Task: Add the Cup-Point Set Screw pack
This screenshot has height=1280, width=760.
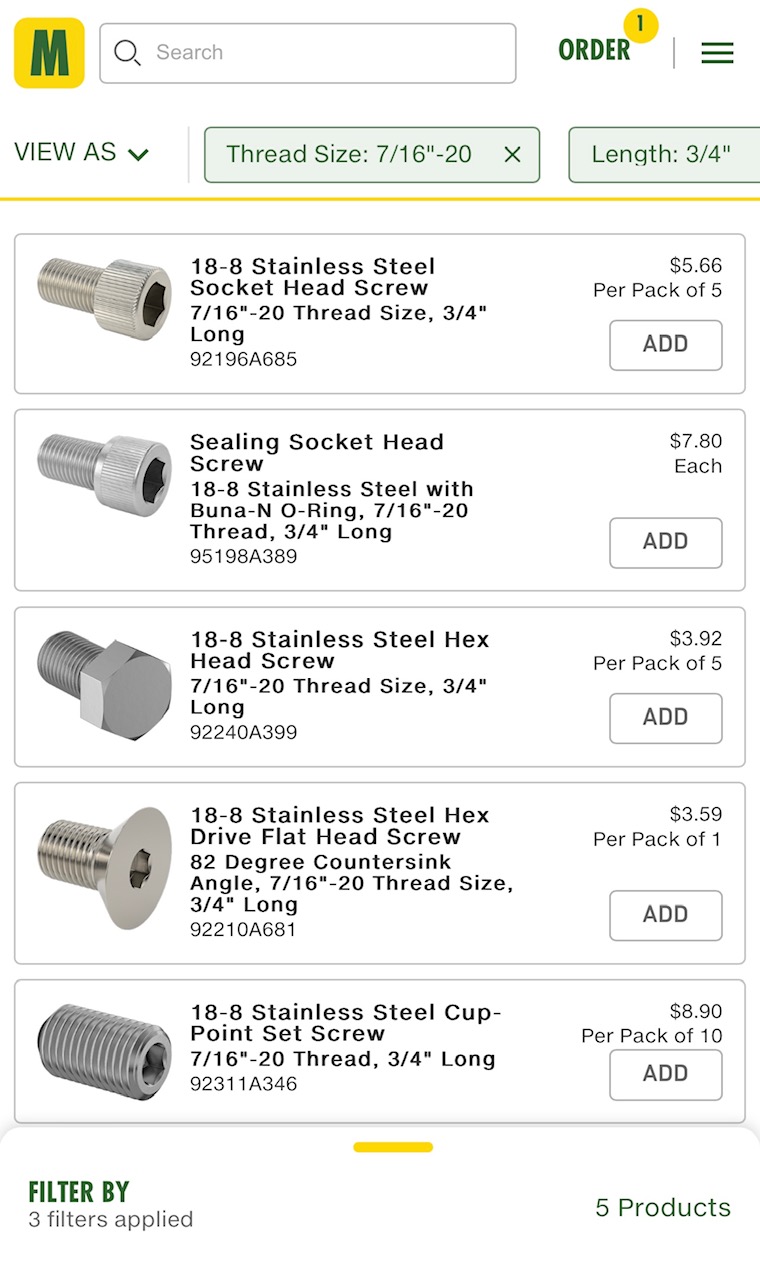Action: (x=666, y=1074)
